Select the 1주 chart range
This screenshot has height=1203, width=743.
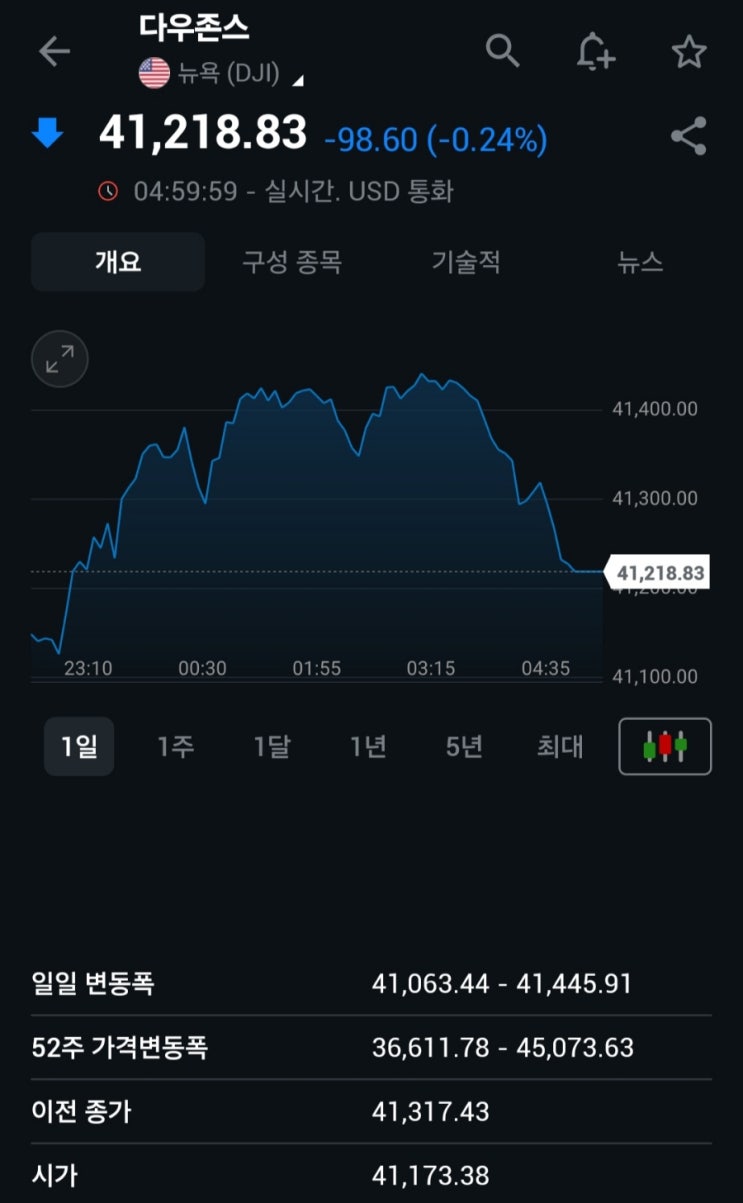coord(175,746)
